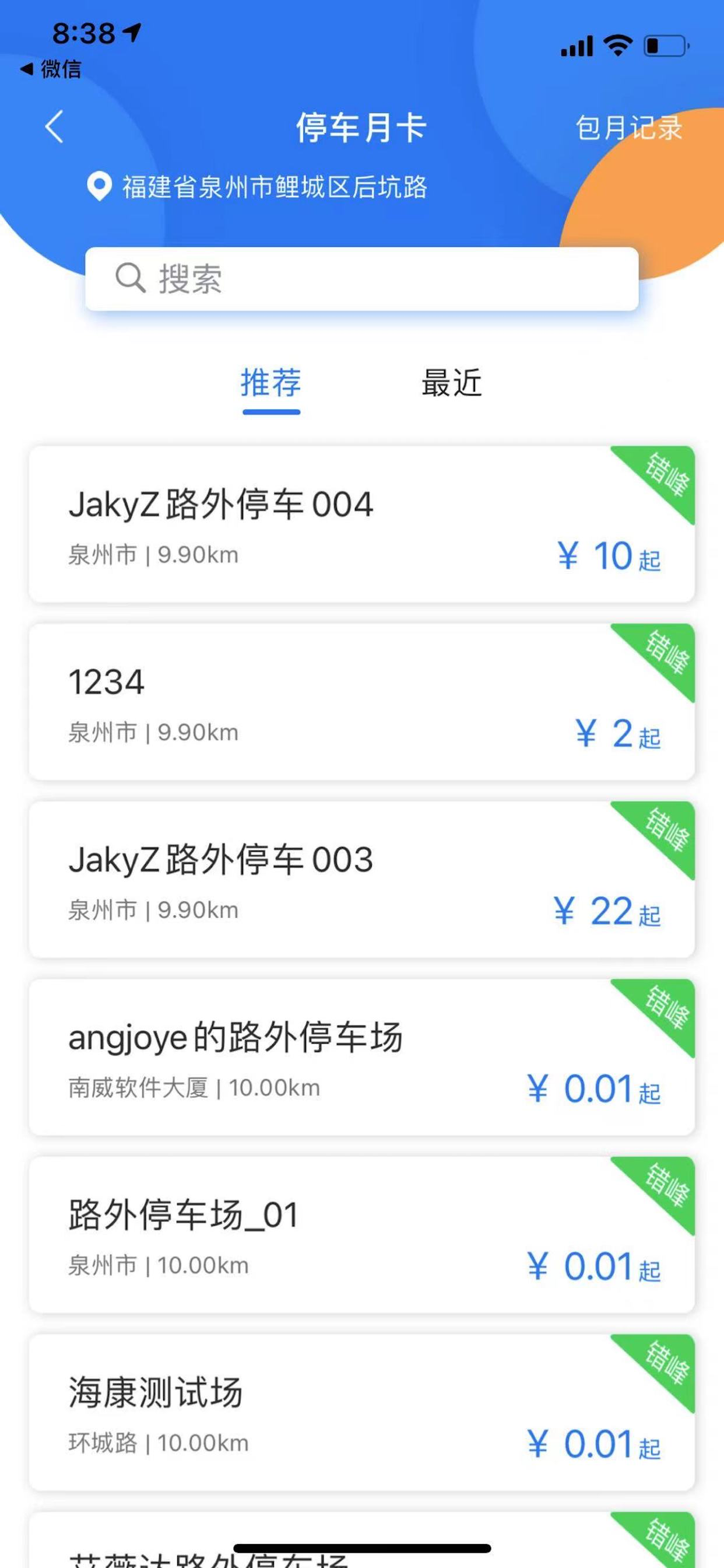
Task: View JakyZ路外停车003 monthly card
Action: point(362,880)
